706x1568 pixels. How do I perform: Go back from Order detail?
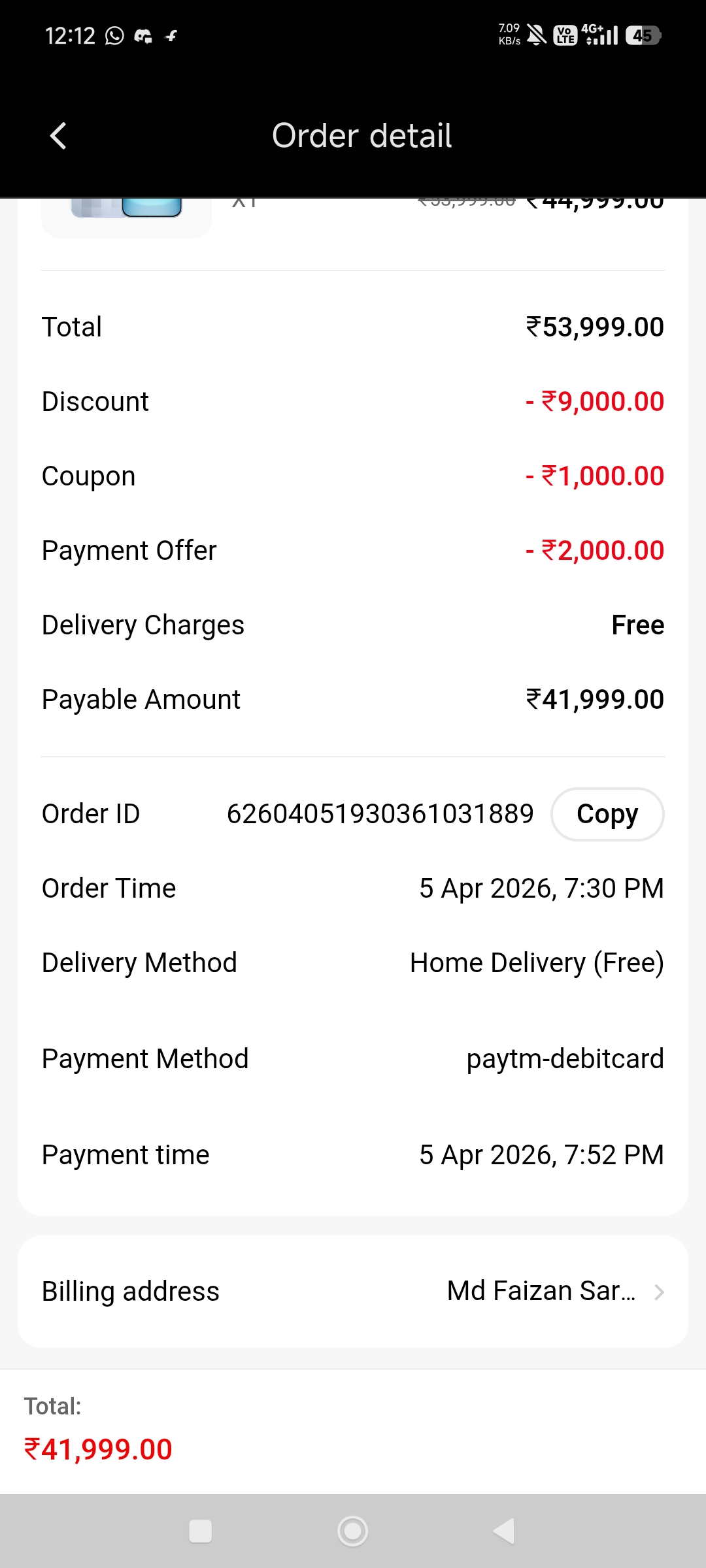click(x=58, y=136)
